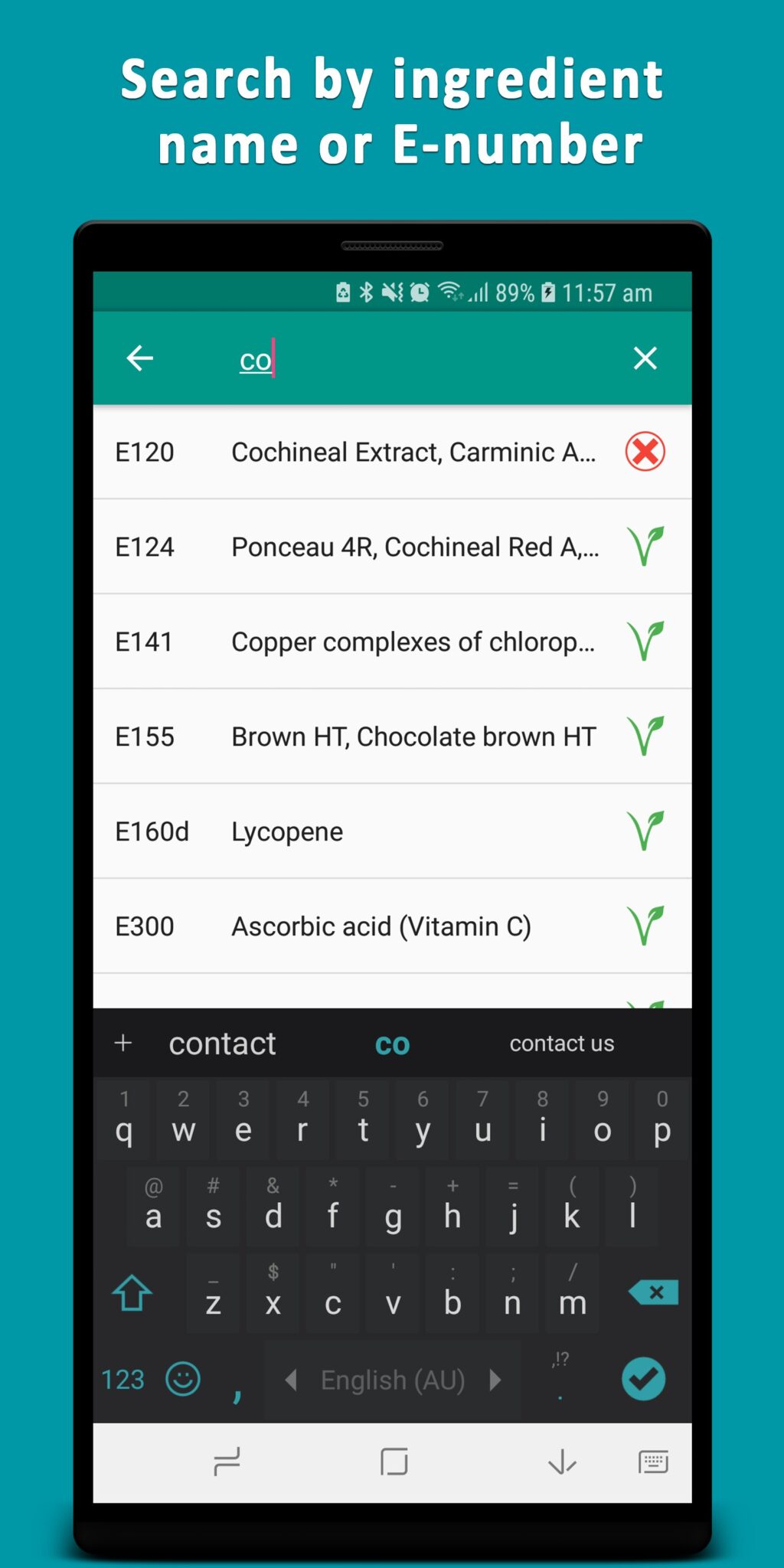Screen dimensions: 784x1568
Task: Tap the green vegan leaf icon for E124
Action: [644, 547]
